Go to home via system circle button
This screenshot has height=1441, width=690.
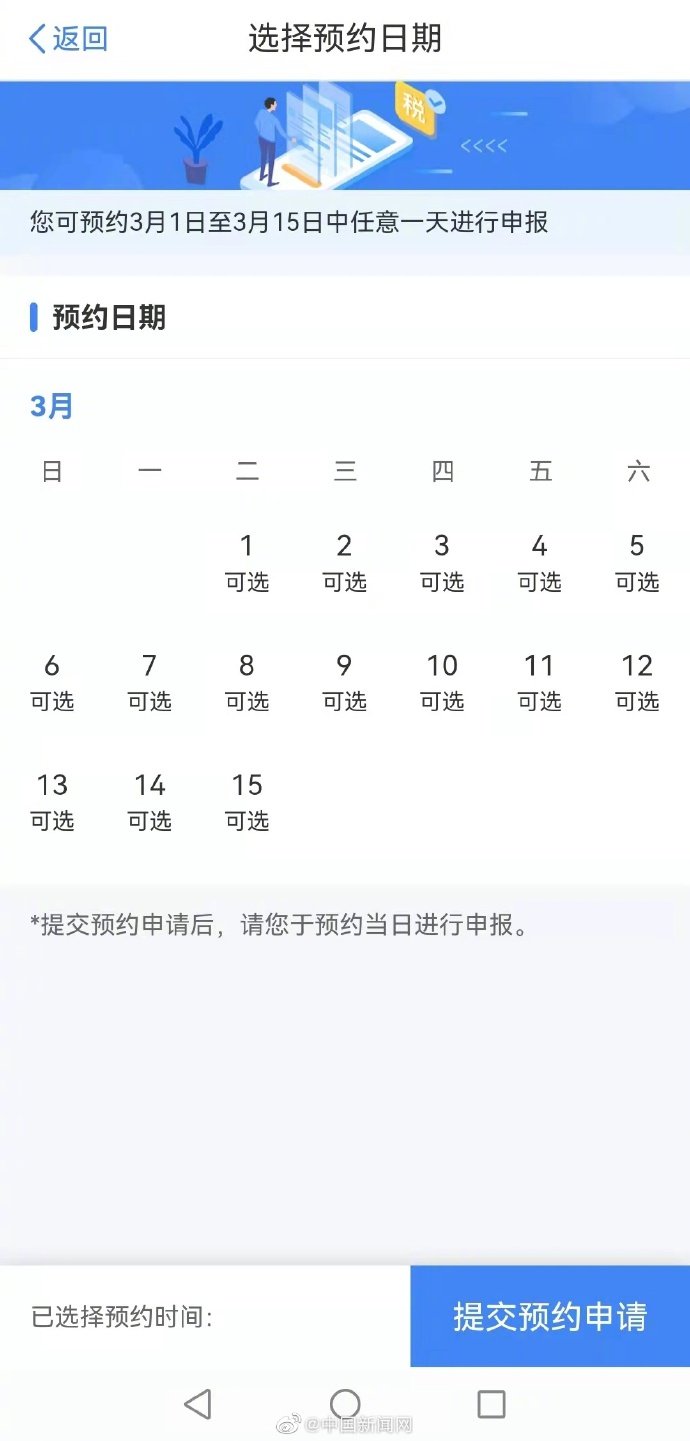click(x=345, y=1404)
